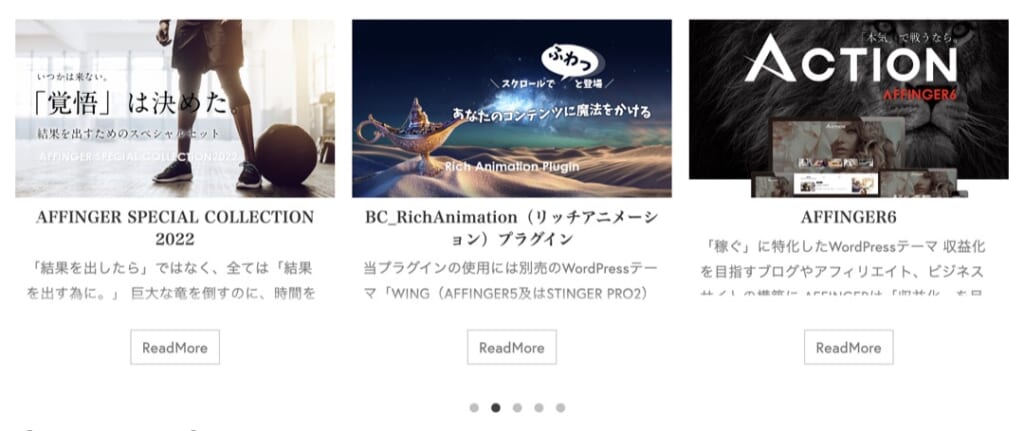Tap ReadMore under AFFINGER SPECIAL COLLECTION 2022
This screenshot has width=1024, height=431.
point(175,347)
